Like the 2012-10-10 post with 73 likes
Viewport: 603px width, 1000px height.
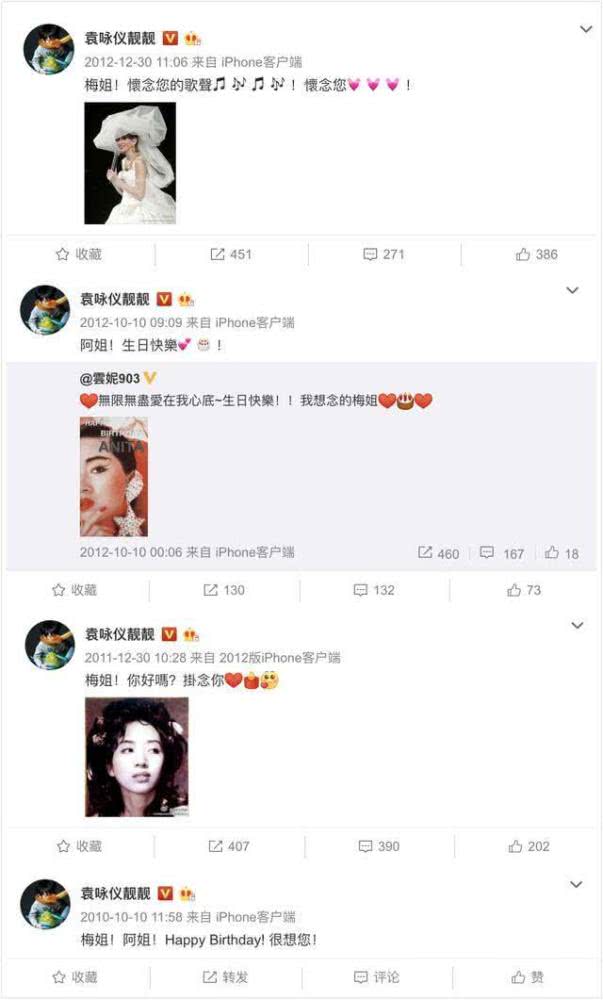pos(525,590)
